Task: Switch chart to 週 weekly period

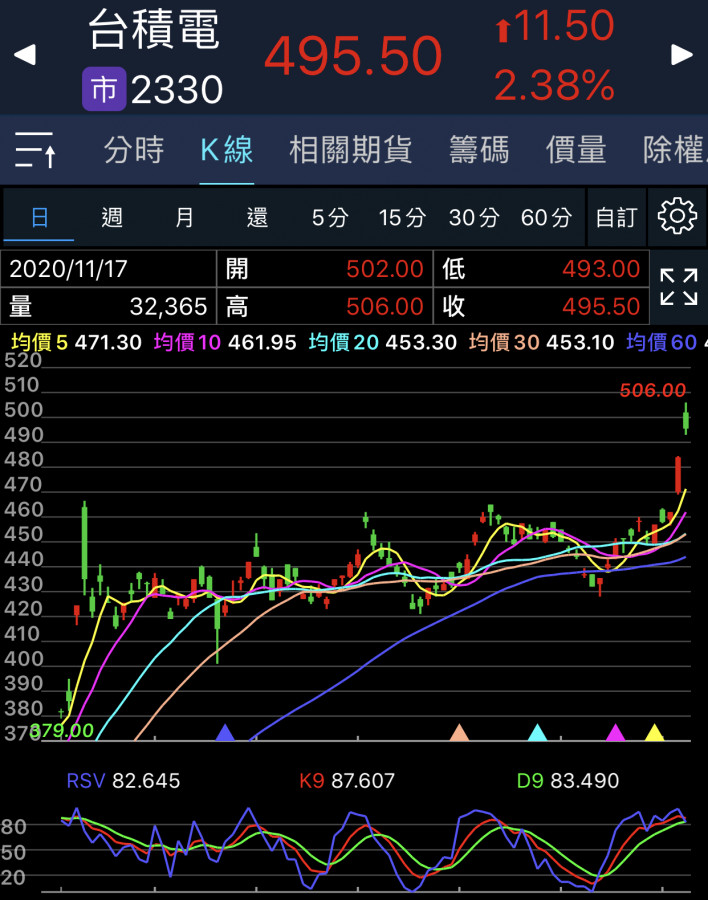Action: click(x=112, y=217)
